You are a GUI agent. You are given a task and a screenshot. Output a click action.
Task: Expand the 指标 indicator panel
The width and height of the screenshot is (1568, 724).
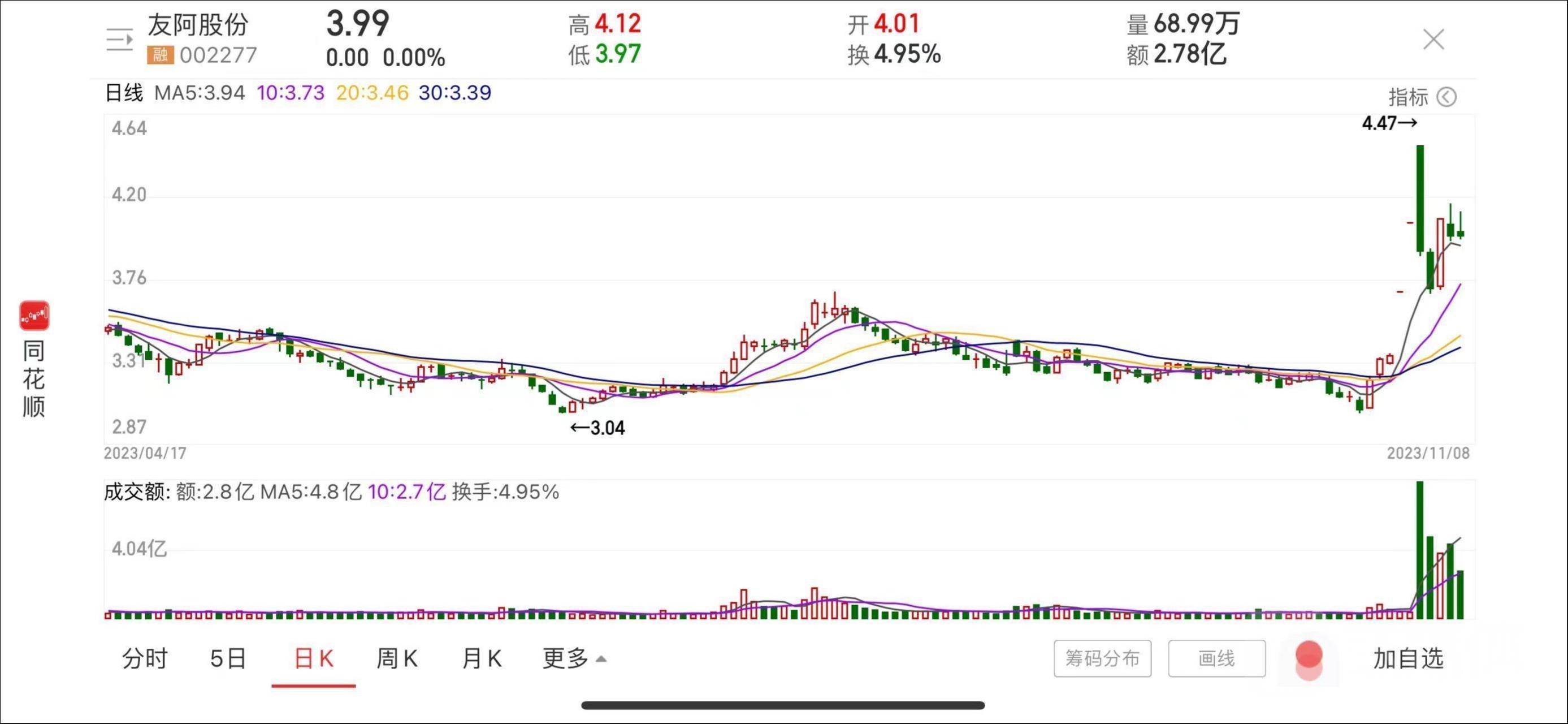1421,97
